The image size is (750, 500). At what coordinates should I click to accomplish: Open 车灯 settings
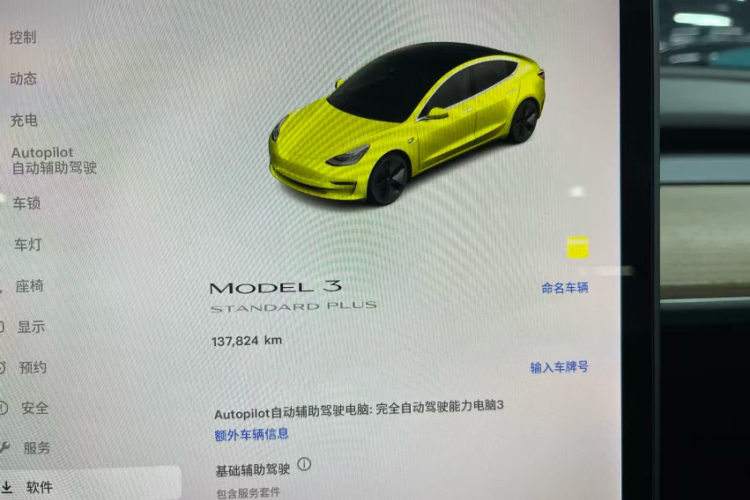(x=27, y=244)
